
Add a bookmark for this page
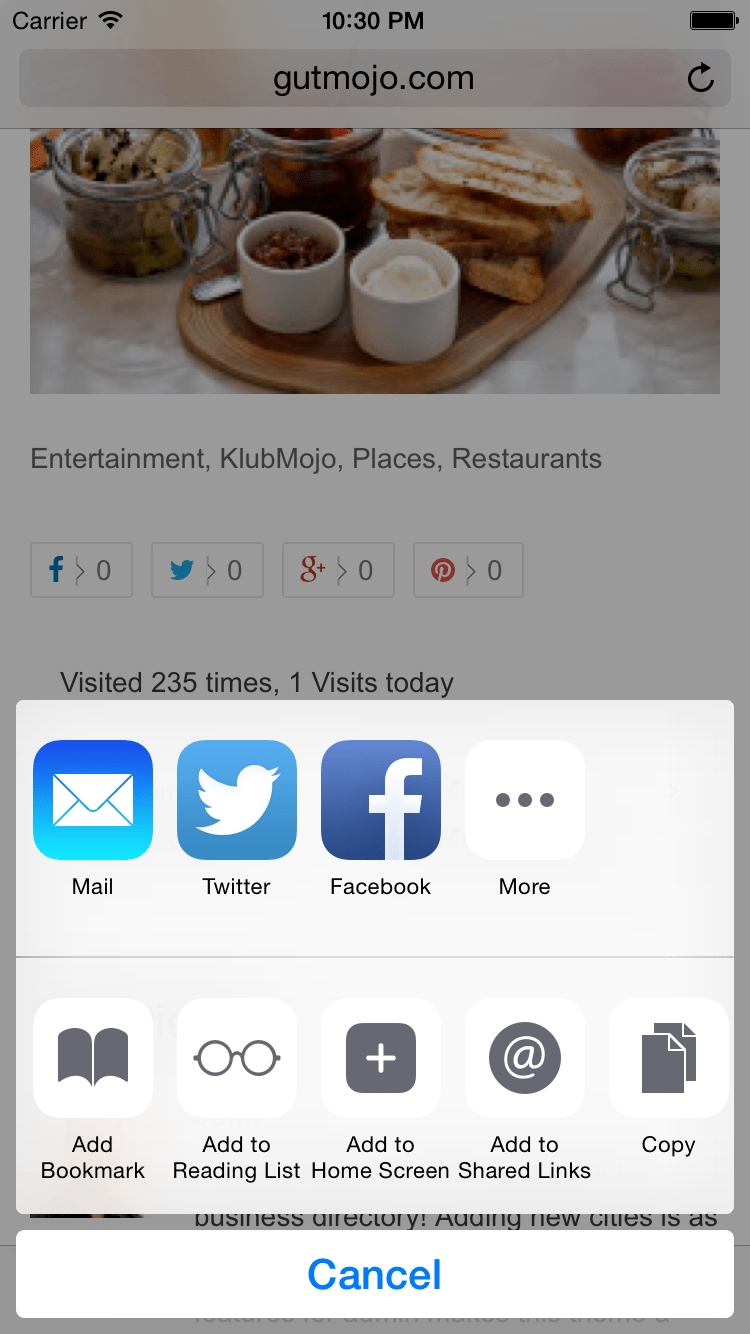[93, 1058]
